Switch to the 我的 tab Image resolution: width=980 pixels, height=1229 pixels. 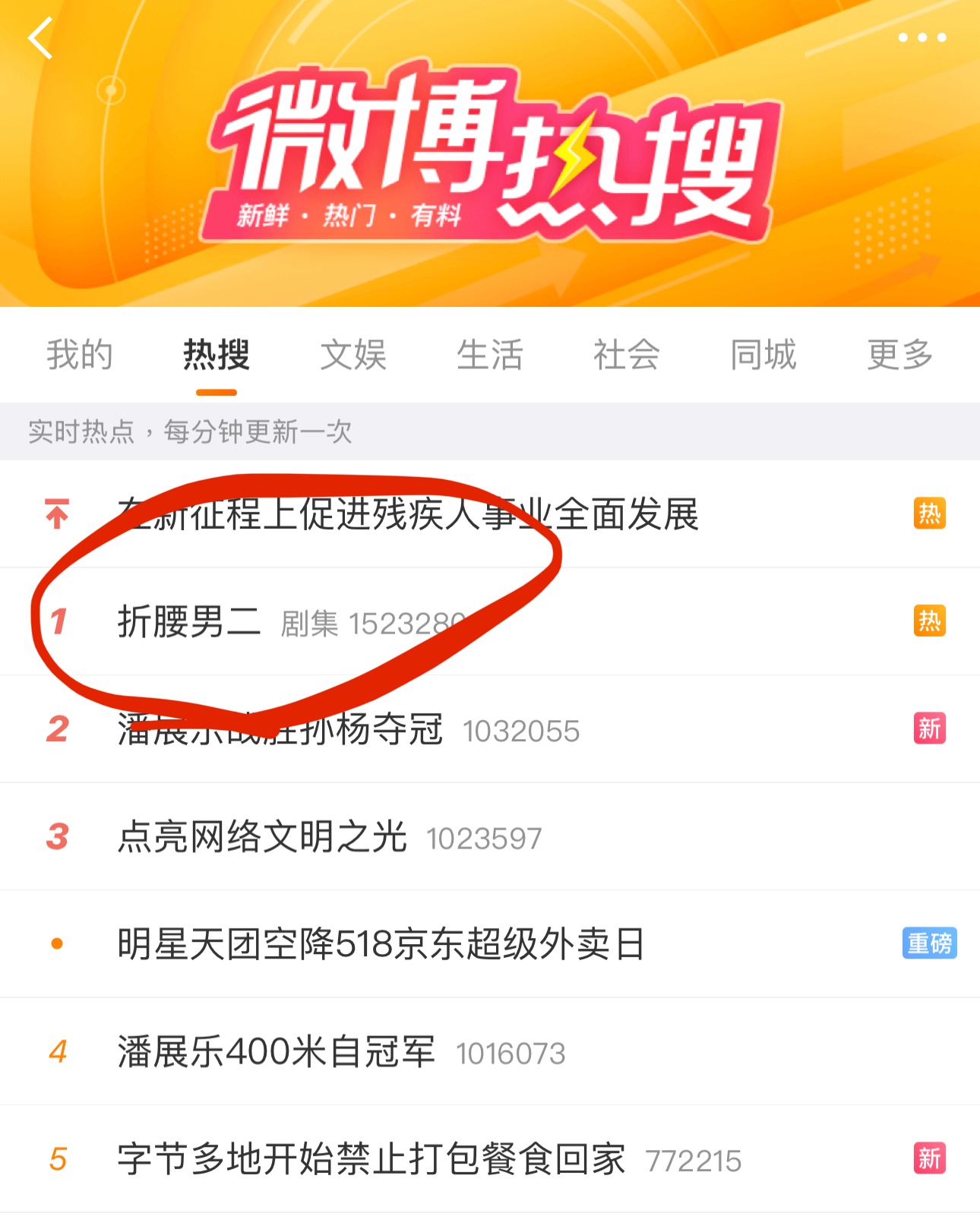(80, 355)
